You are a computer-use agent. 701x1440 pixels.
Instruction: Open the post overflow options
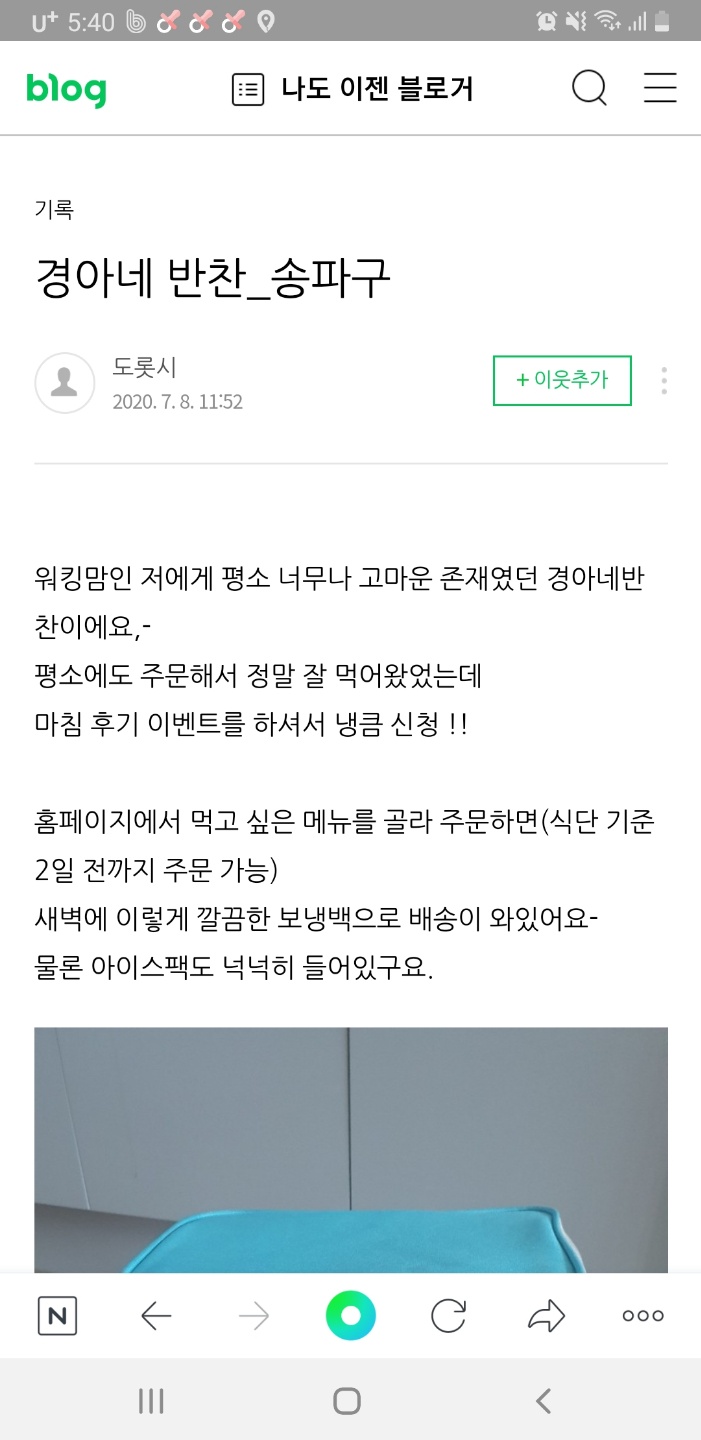pos(664,380)
